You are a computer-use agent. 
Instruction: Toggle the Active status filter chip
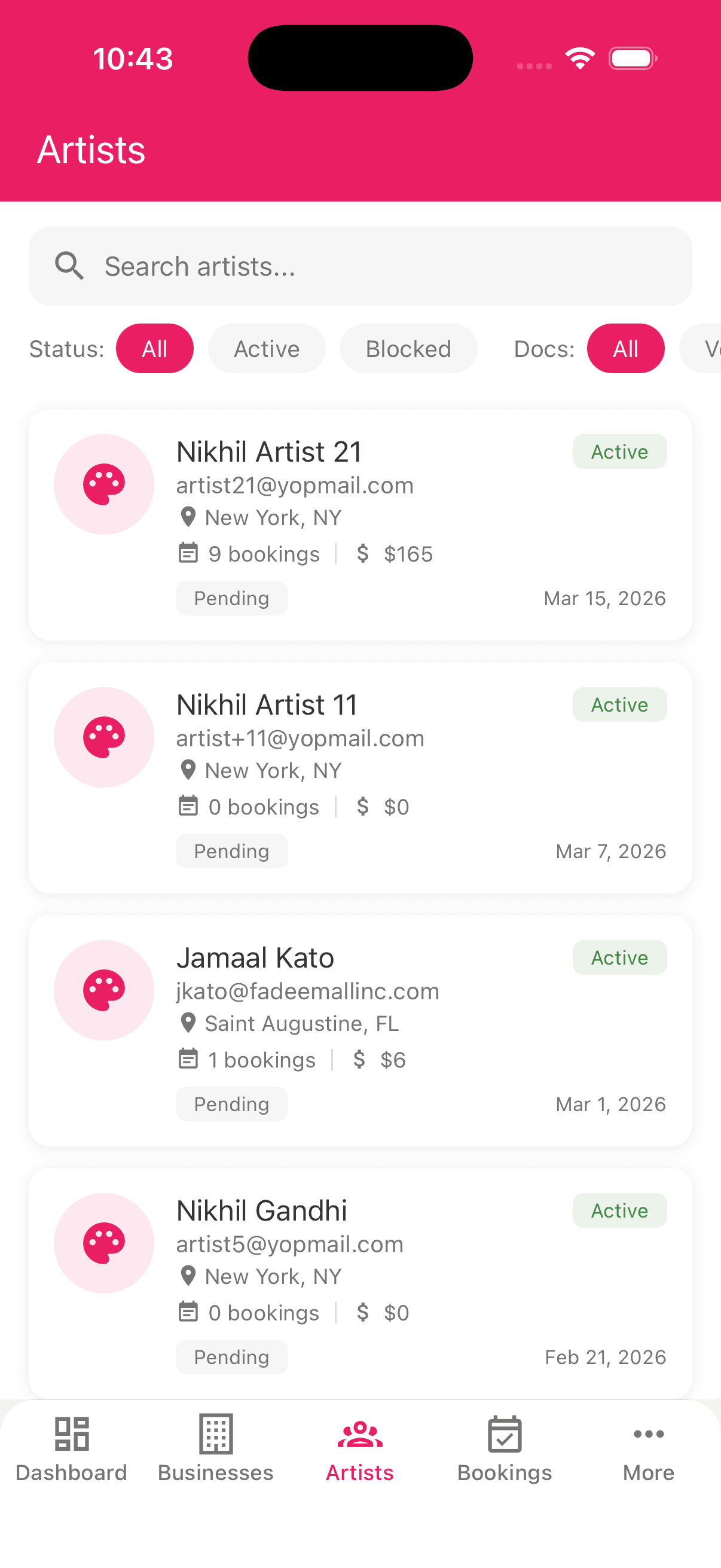tap(266, 348)
